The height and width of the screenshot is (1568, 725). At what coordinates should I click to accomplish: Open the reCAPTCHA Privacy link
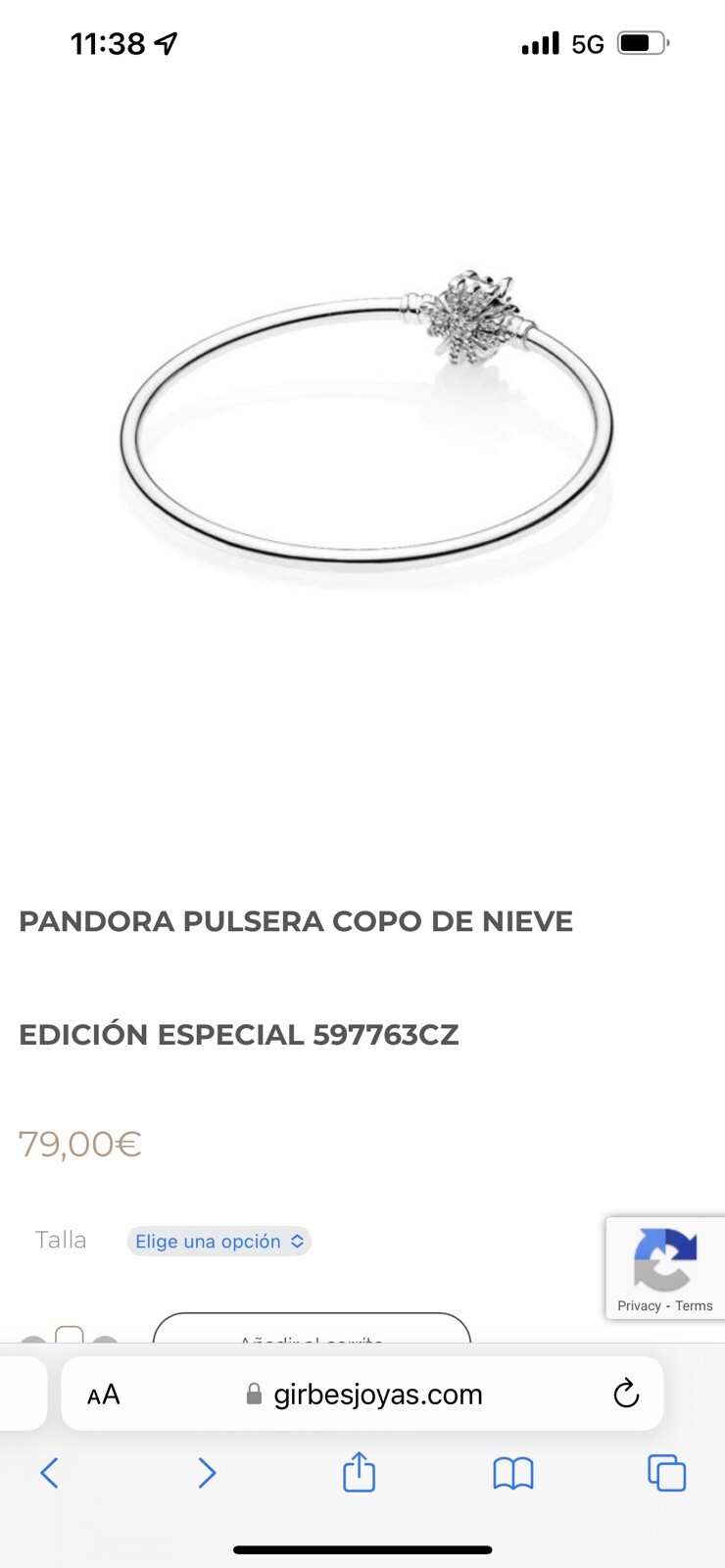(639, 1305)
